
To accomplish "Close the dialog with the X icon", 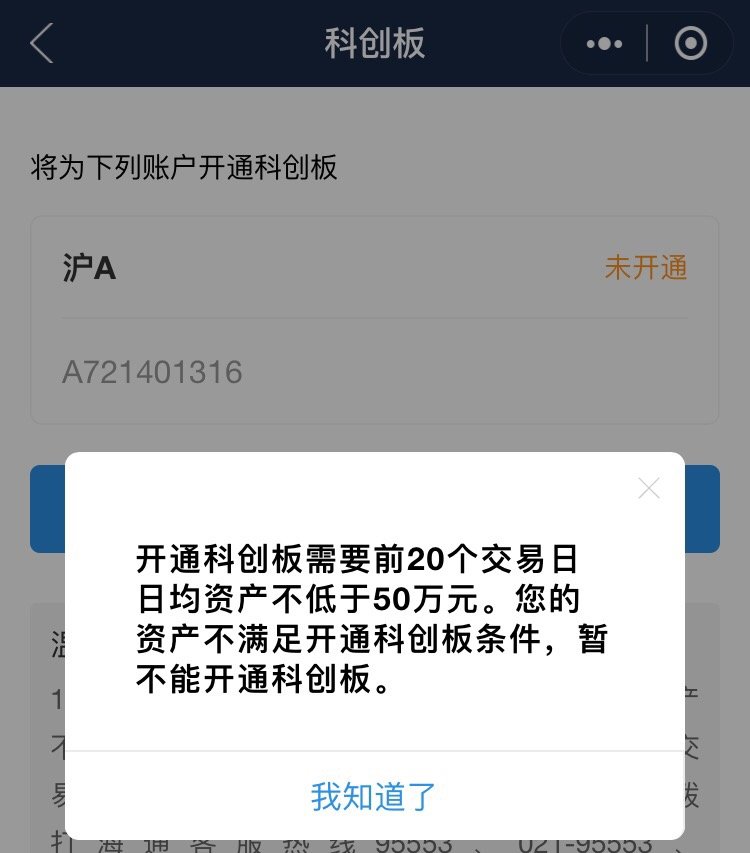I will (649, 488).
